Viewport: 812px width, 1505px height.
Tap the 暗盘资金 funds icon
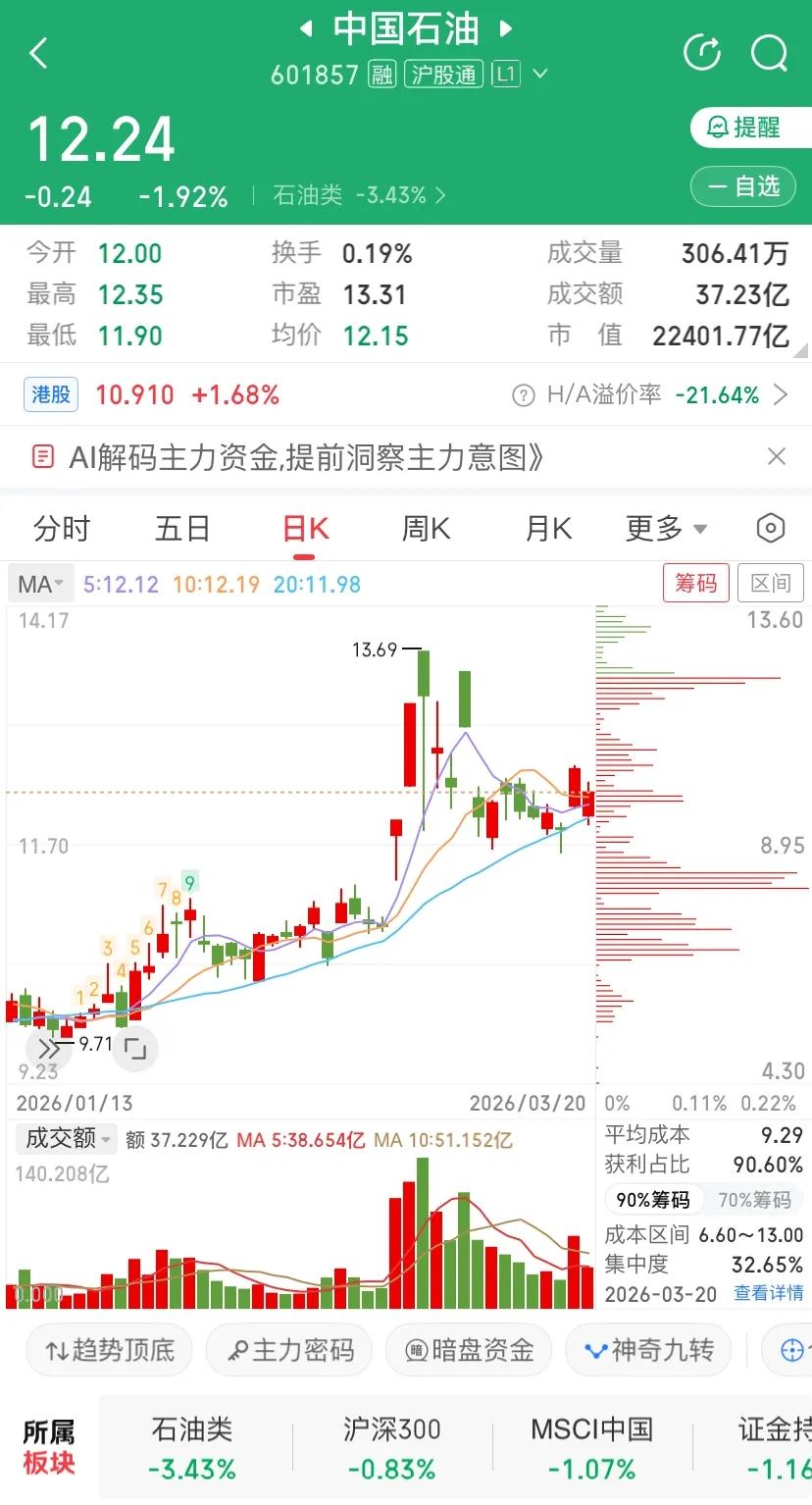pos(469,1350)
